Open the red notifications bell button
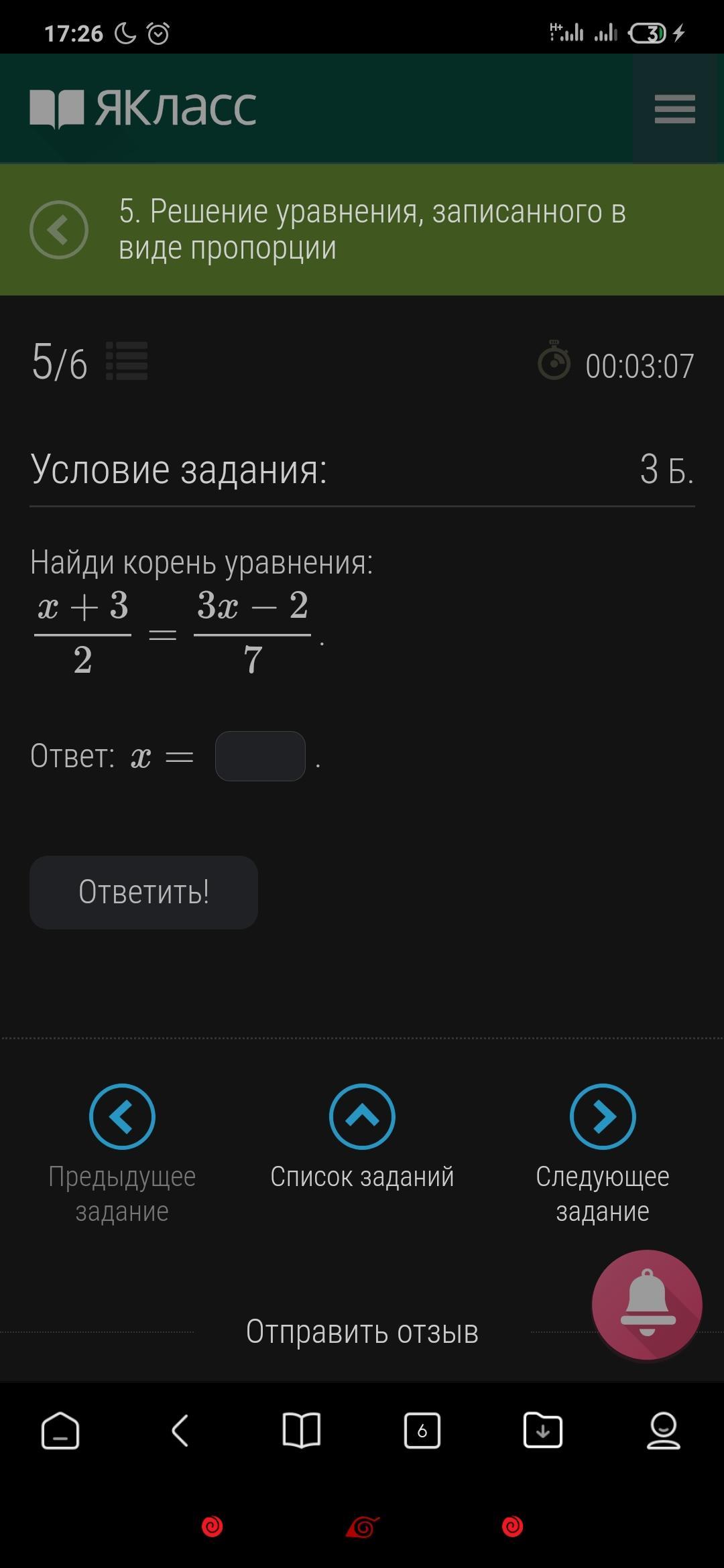This screenshot has height=1568, width=724. click(647, 1304)
